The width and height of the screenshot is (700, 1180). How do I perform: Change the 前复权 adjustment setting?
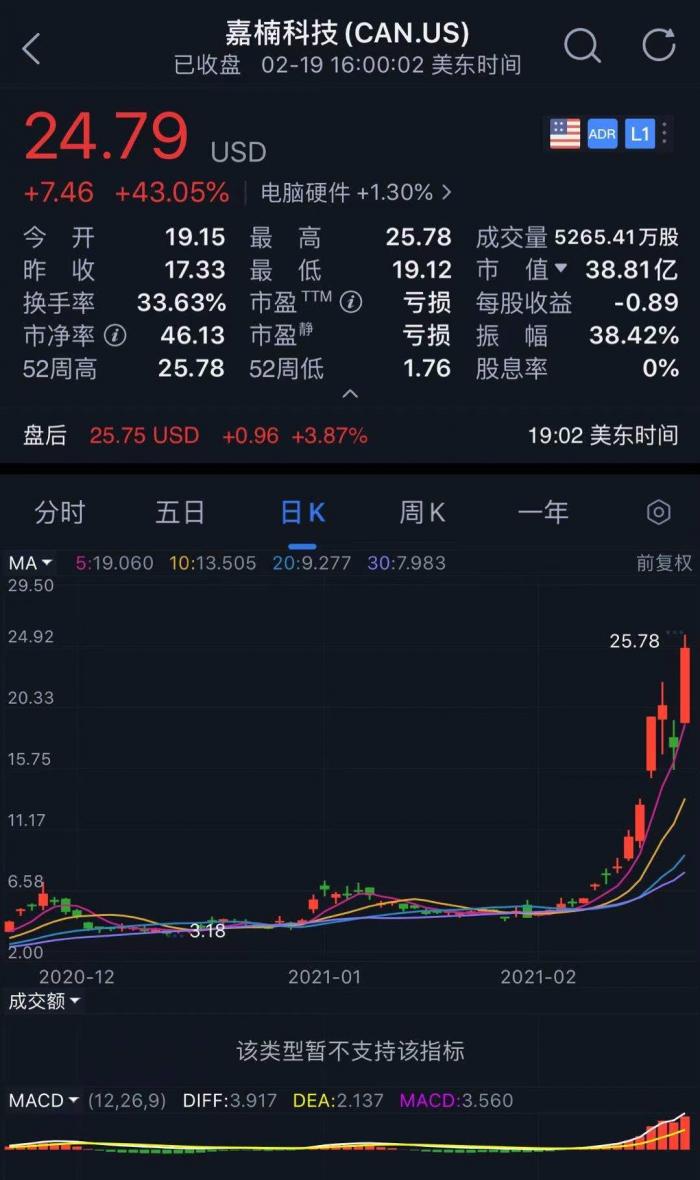coord(664,563)
